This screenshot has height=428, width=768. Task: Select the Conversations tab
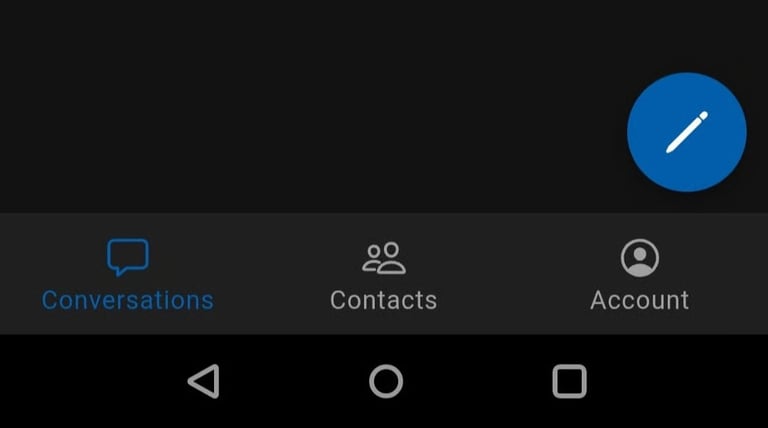127,275
